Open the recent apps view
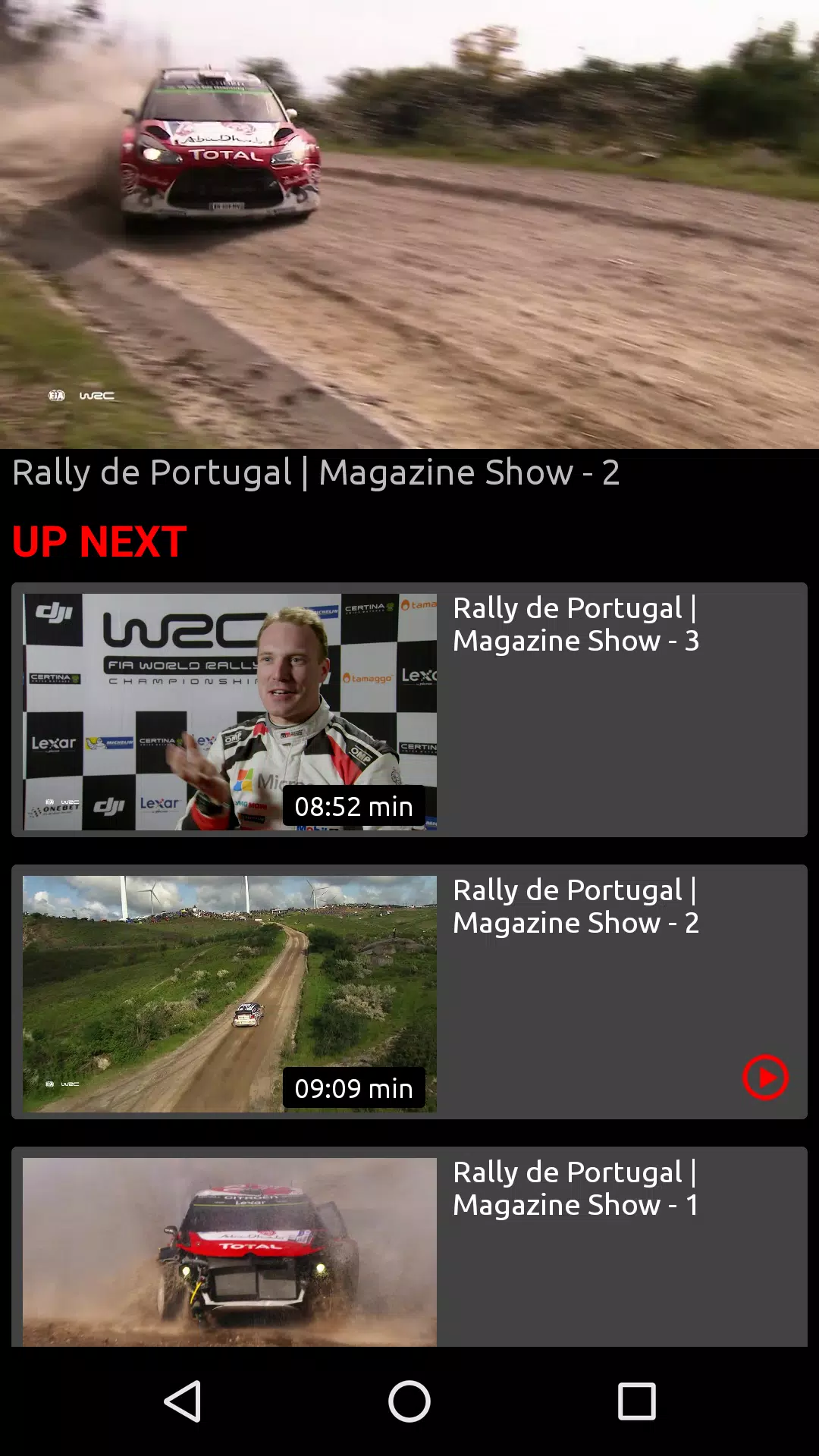Viewport: 819px width, 1456px height. [x=637, y=1401]
